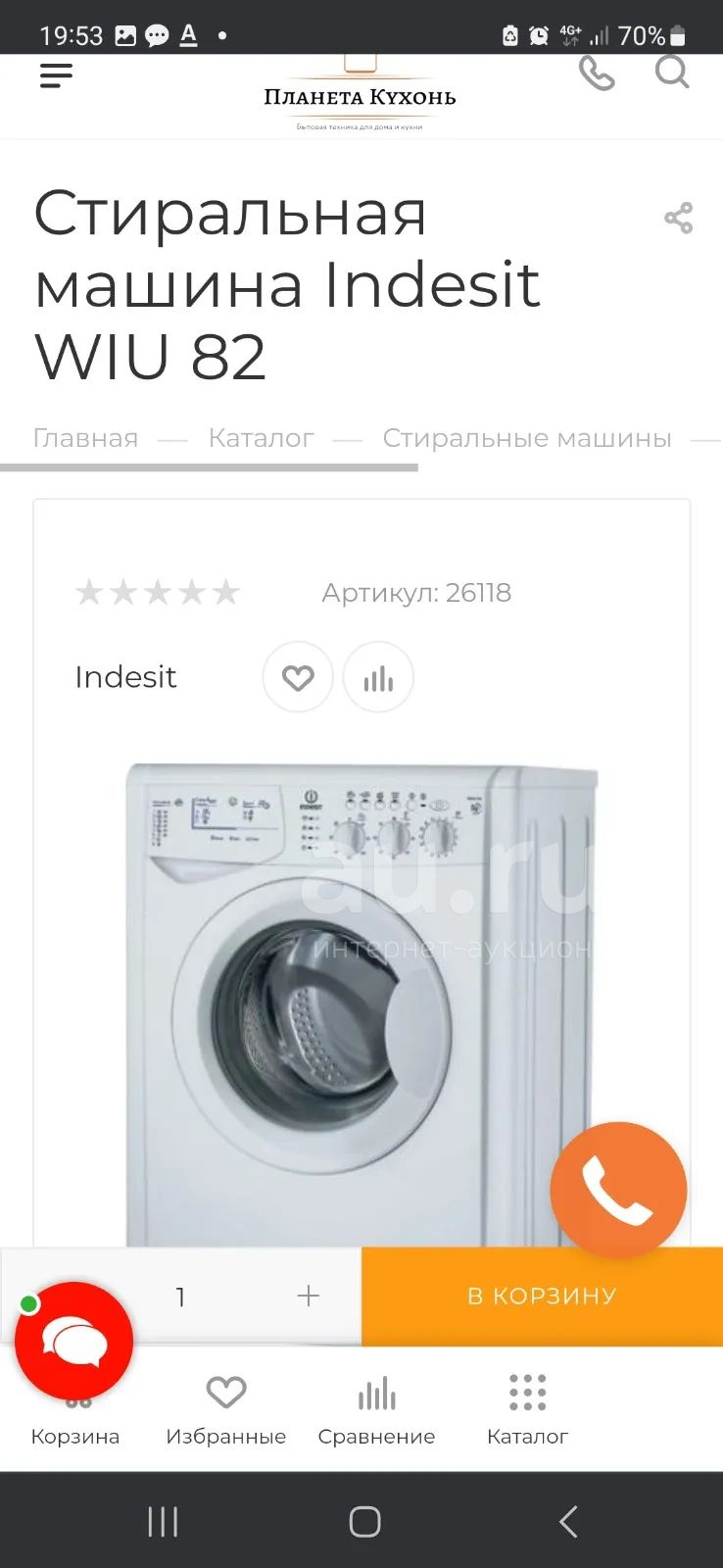Image resolution: width=723 pixels, height=1568 pixels.
Task: Go back using the system back button
Action: click(568, 1521)
